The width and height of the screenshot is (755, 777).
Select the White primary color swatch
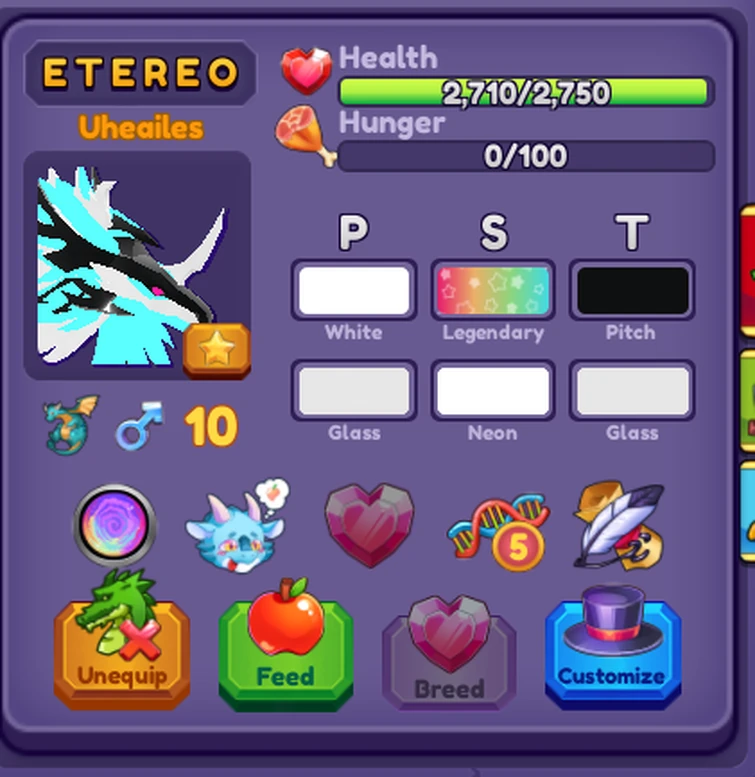[x=353, y=291]
